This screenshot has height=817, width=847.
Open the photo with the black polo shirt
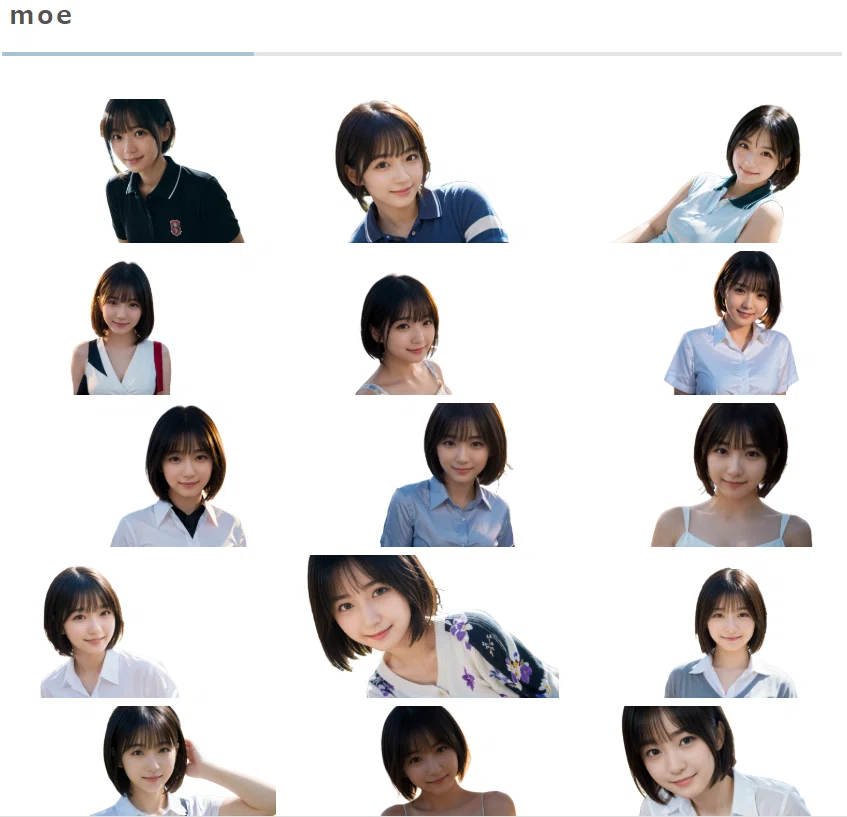click(172, 171)
